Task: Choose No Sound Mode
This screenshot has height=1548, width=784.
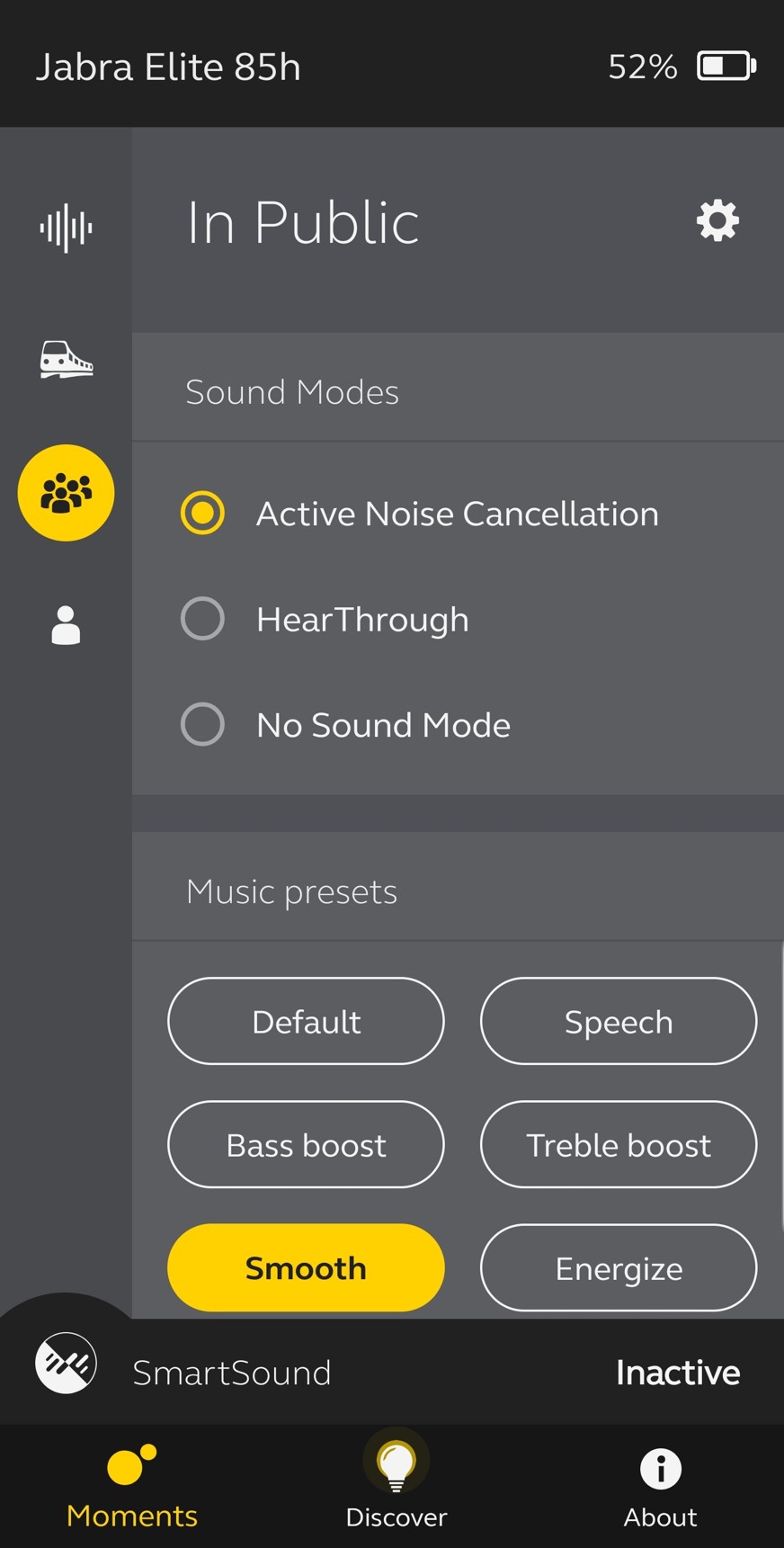Action: pos(203,725)
